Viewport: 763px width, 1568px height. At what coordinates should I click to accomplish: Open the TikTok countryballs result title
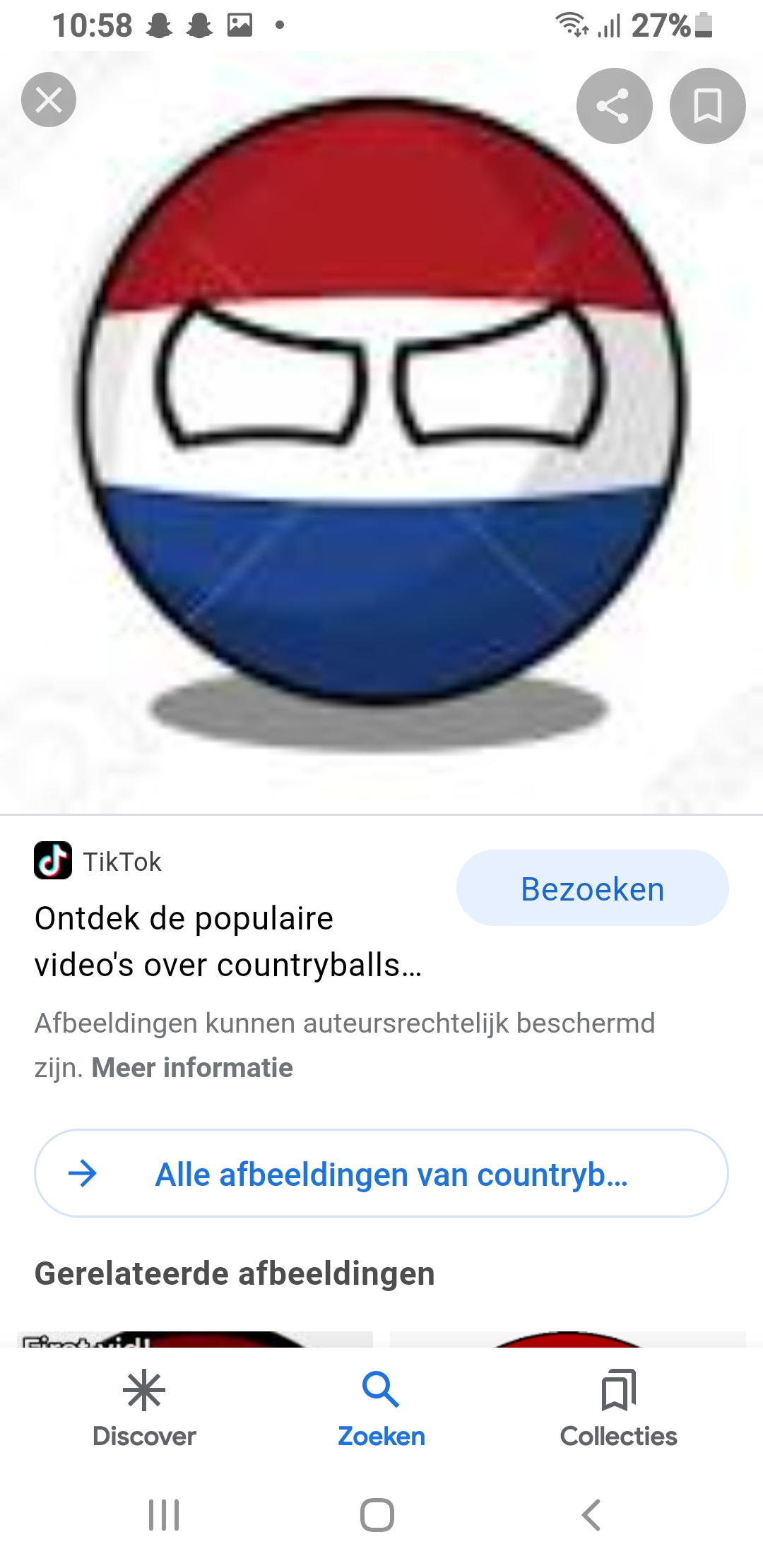[227, 942]
